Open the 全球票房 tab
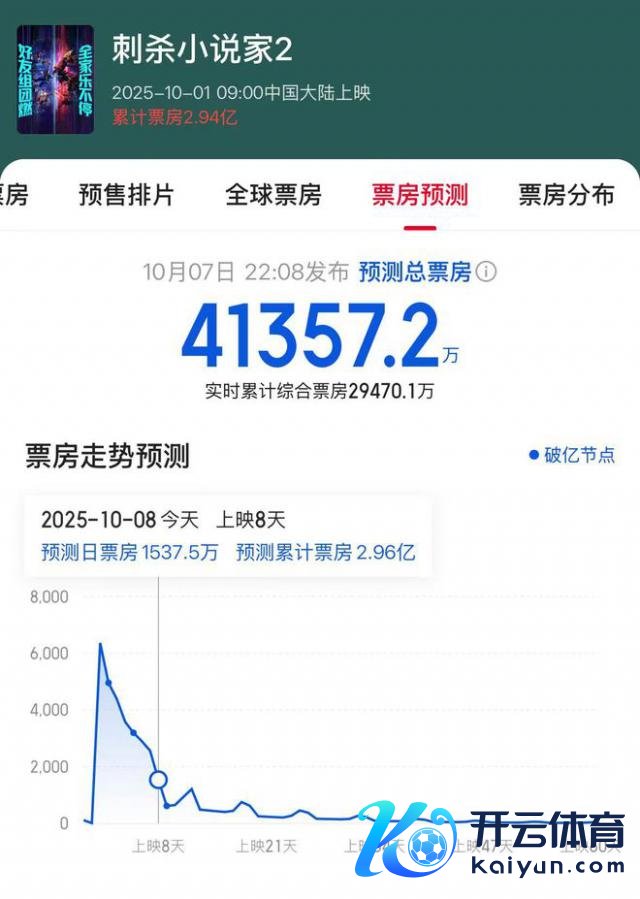Viewport: 640px width, 899px height. click(273, 195)
